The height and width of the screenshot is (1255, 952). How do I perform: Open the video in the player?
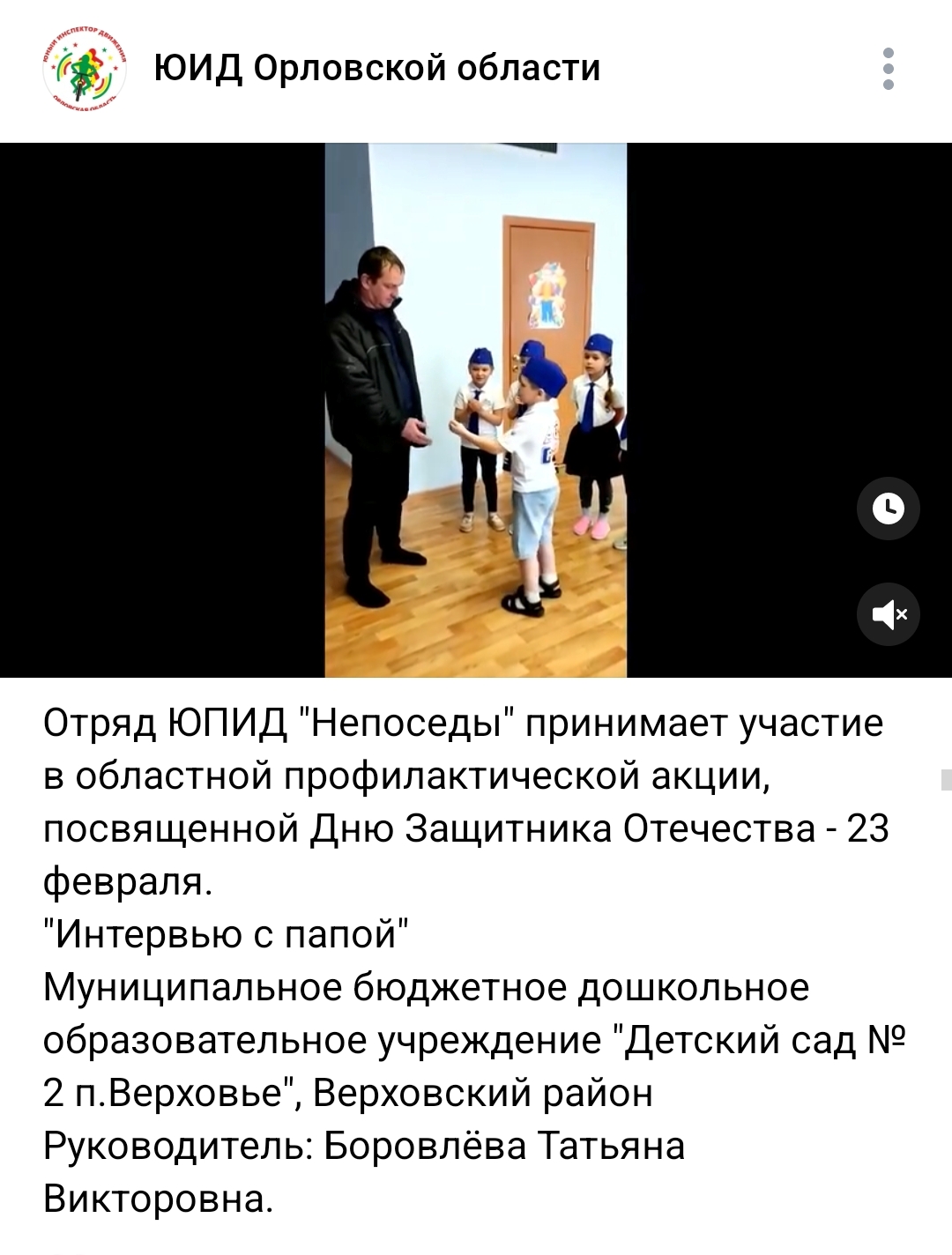[x=475, y=410]
